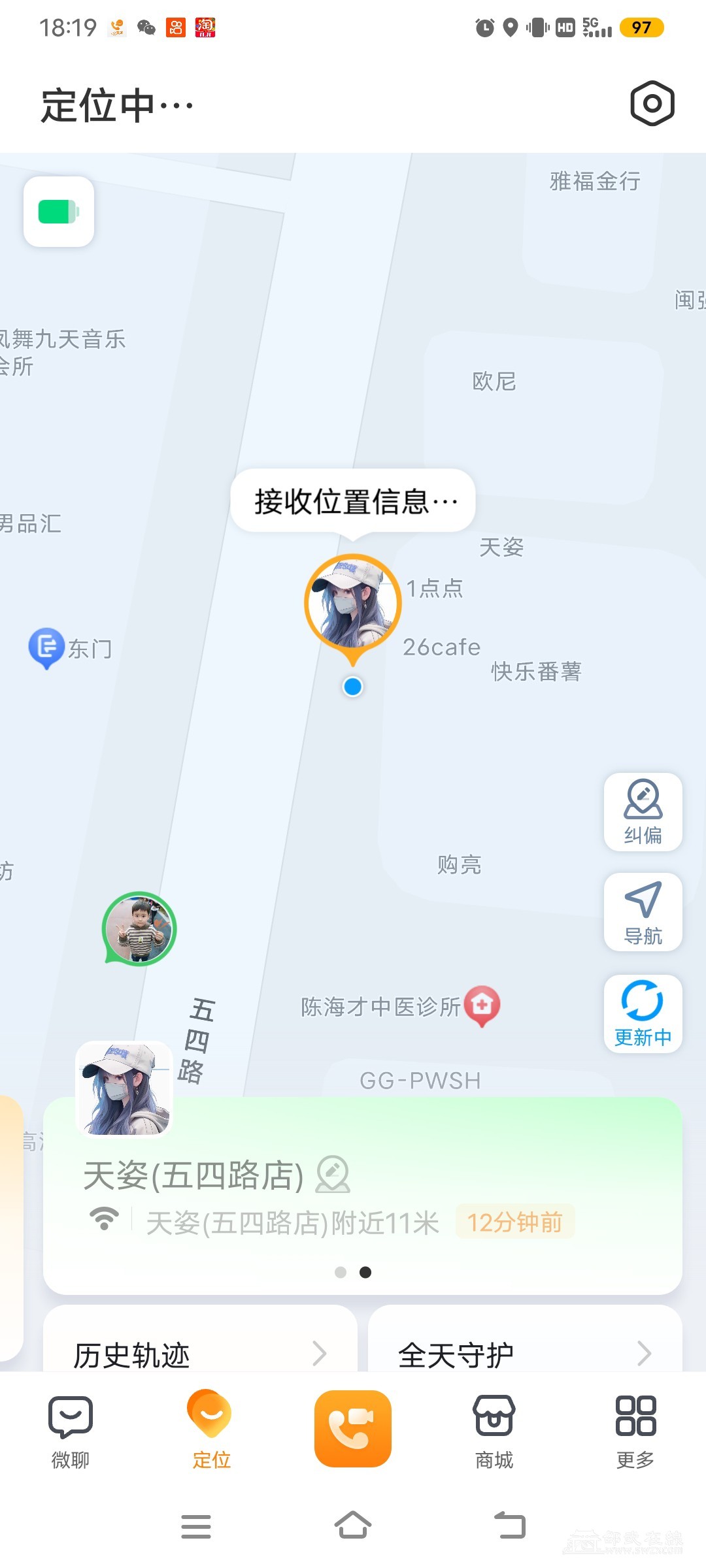The image size is (706, 1568).
Task: Open the settings hexagon icon
Action: pos(652,104)
